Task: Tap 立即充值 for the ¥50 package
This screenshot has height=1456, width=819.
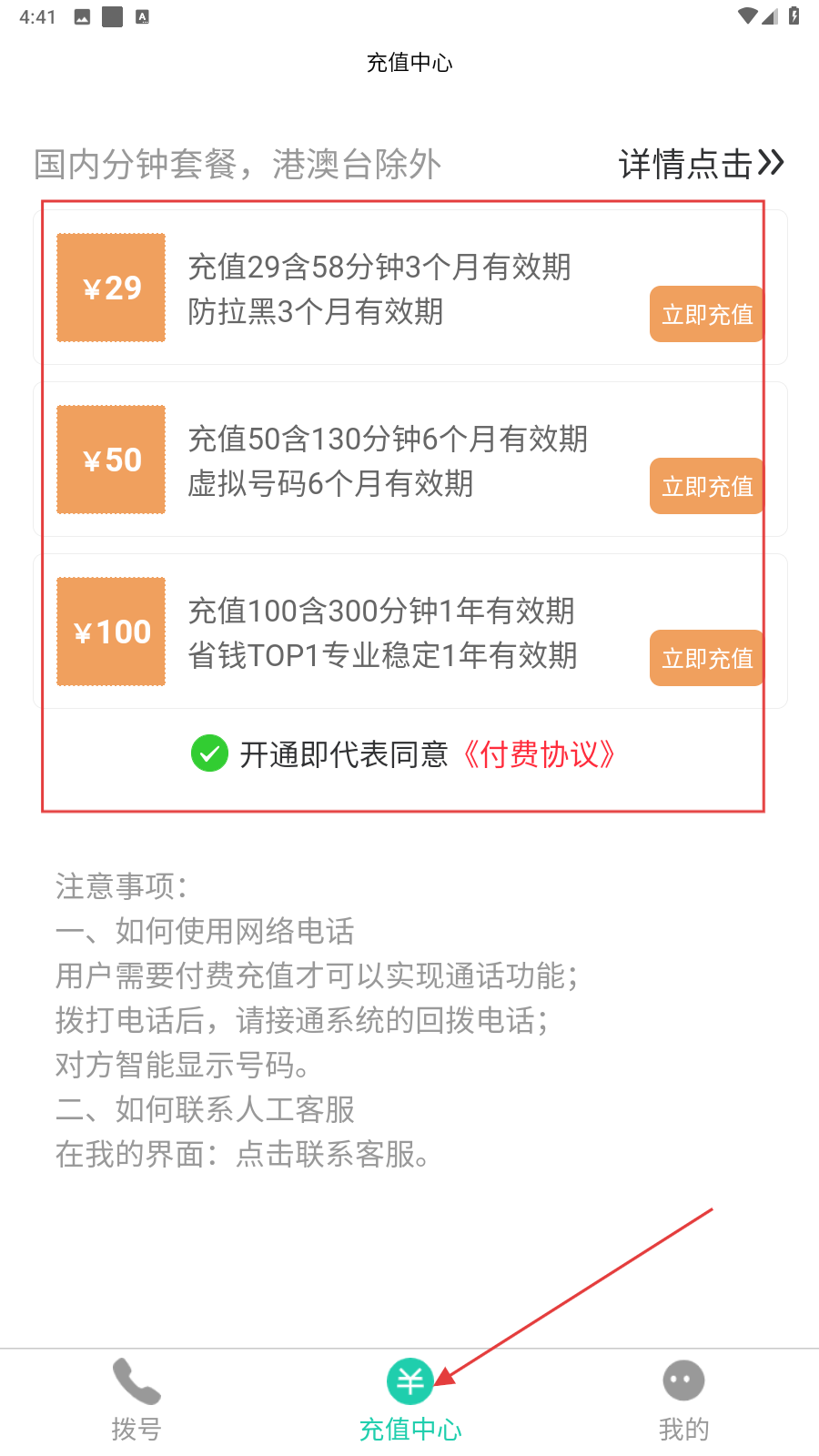Action: (707, 486)
